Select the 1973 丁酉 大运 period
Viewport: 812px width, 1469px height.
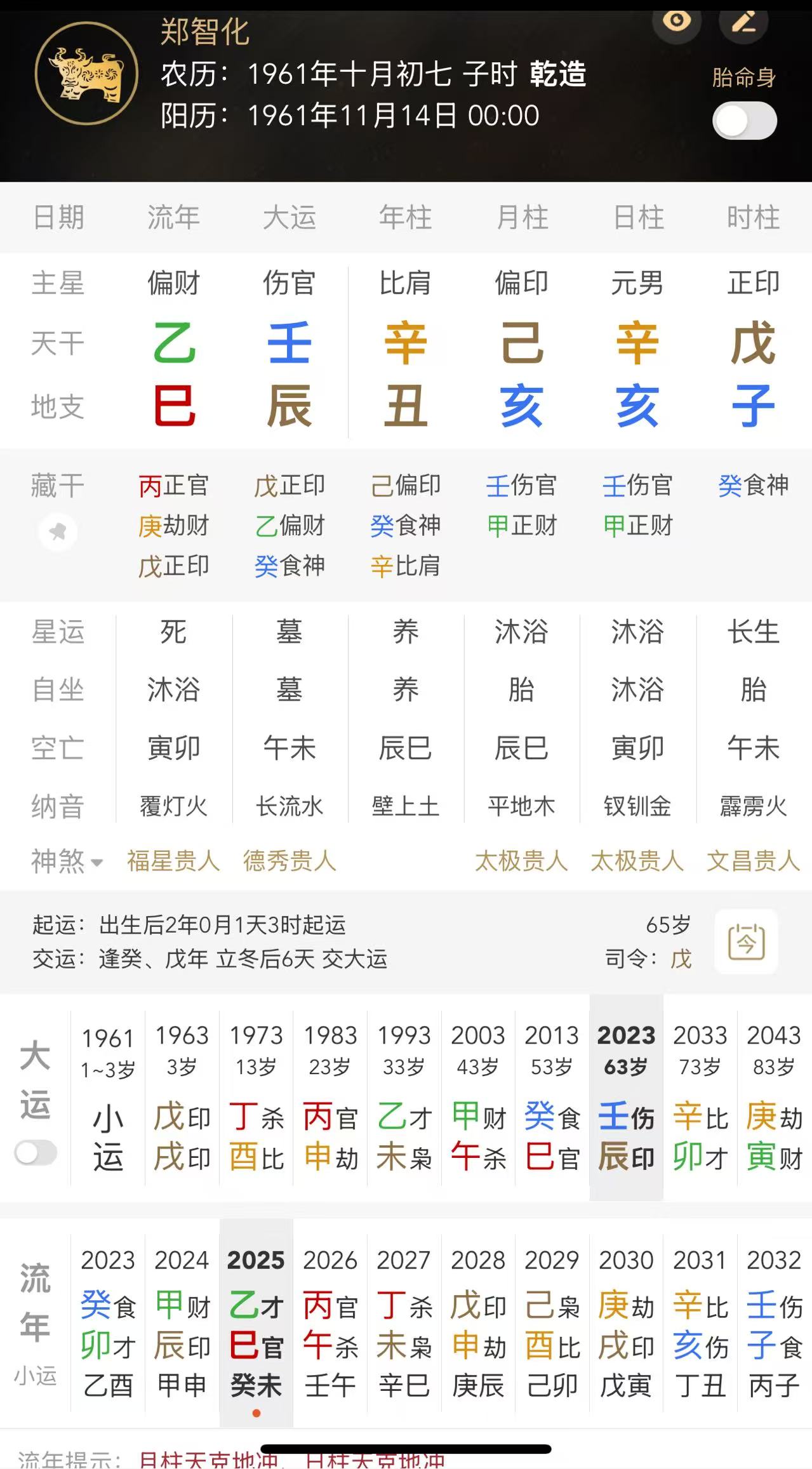(256, 1098)
